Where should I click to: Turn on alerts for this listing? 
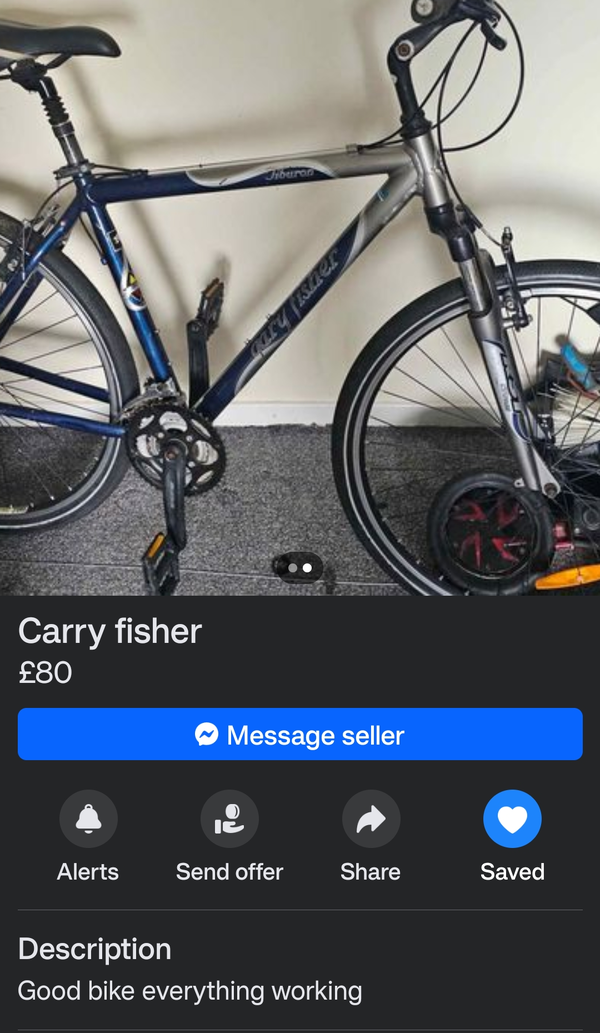click(x=88, y=820)
